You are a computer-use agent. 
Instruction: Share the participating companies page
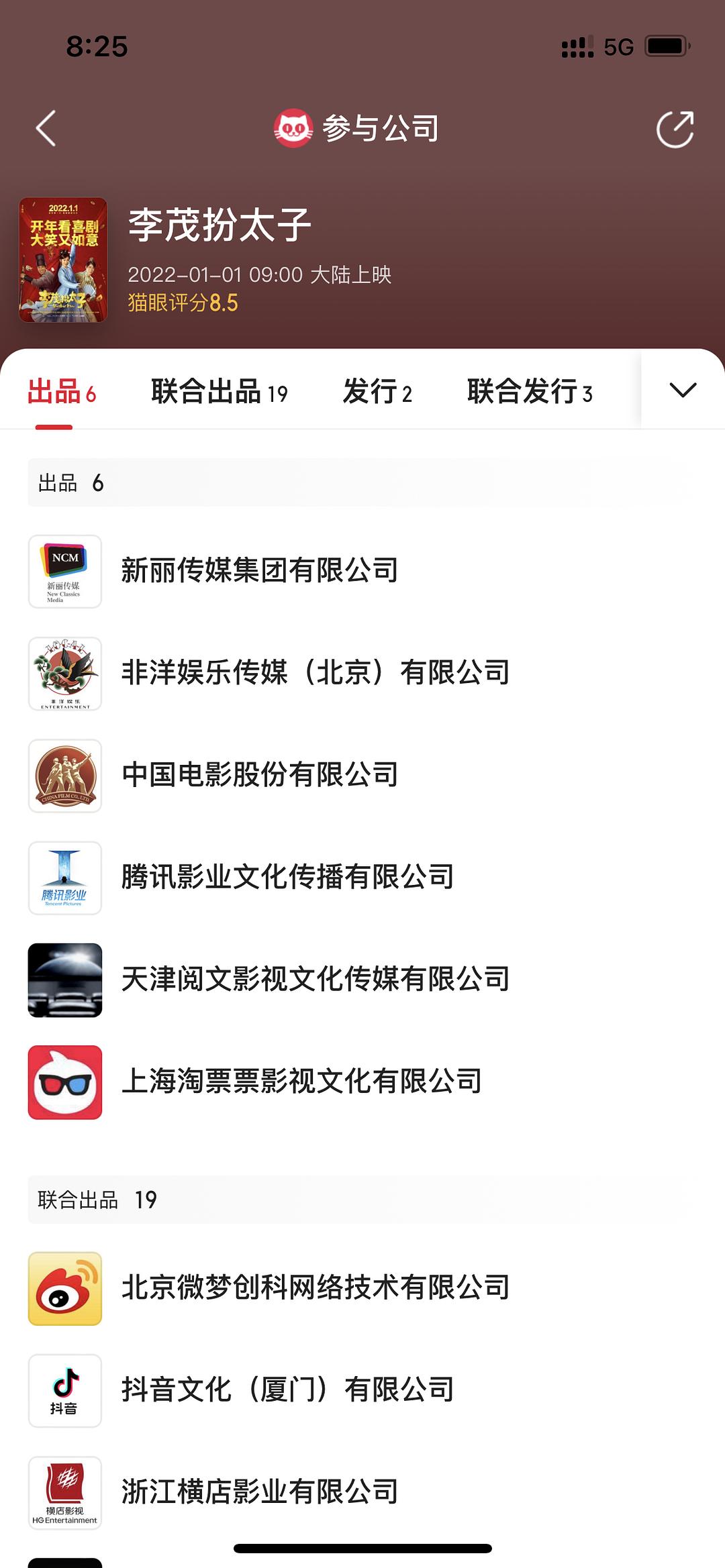pos(675,129)
